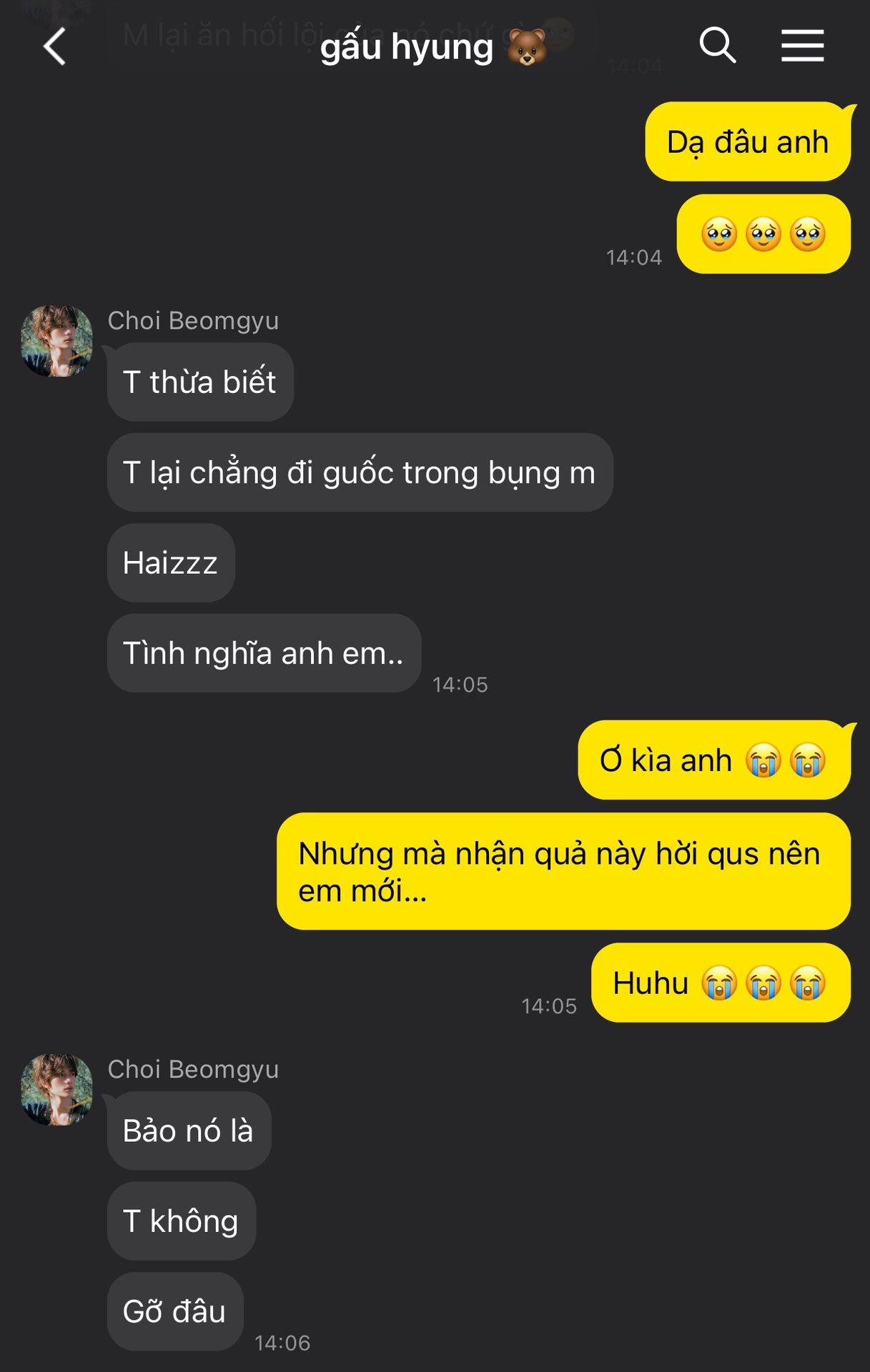Open Choi Beomgyu's profile picture above 'T thừa biết'

pyautogui.click(x=56, y=342)
